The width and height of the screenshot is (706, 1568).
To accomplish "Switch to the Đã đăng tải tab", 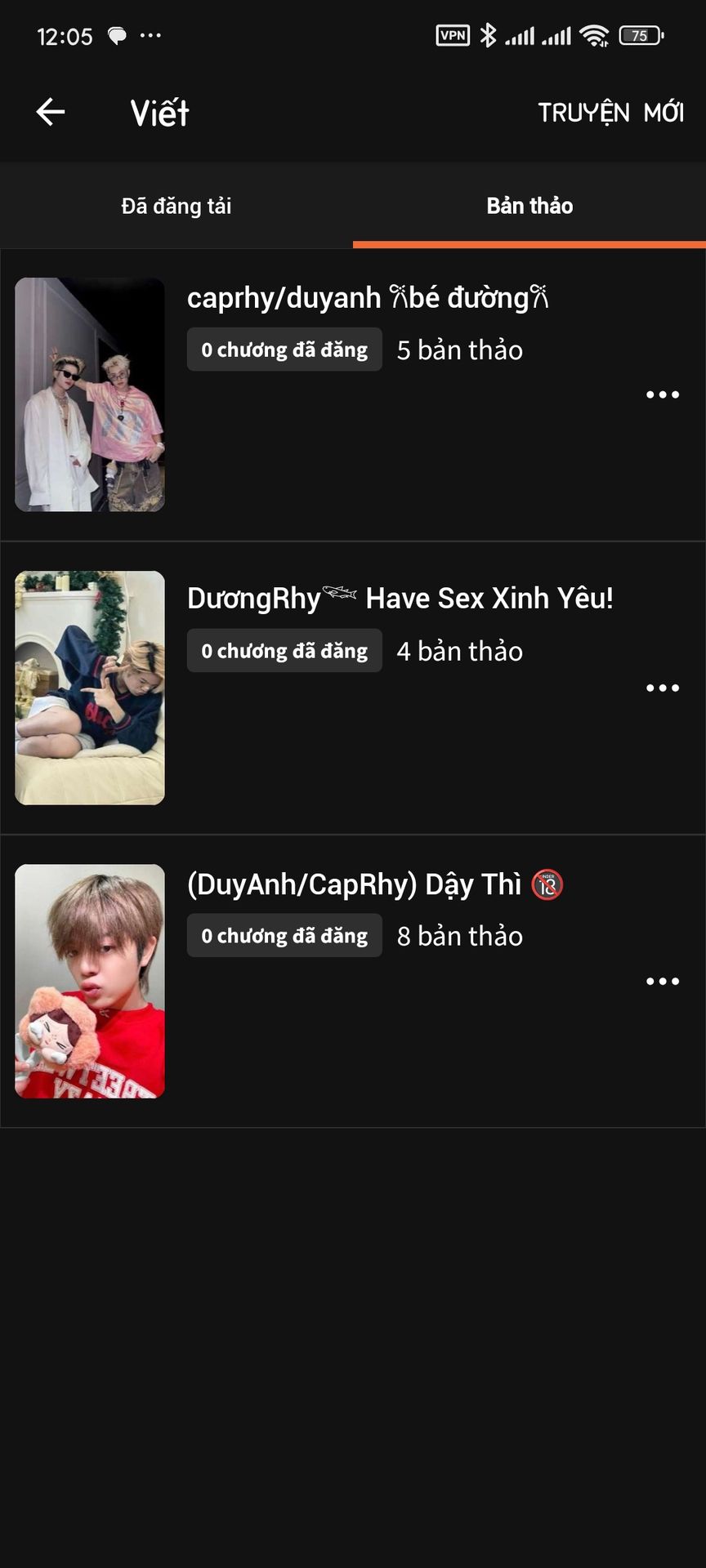I will coord(176,206).
